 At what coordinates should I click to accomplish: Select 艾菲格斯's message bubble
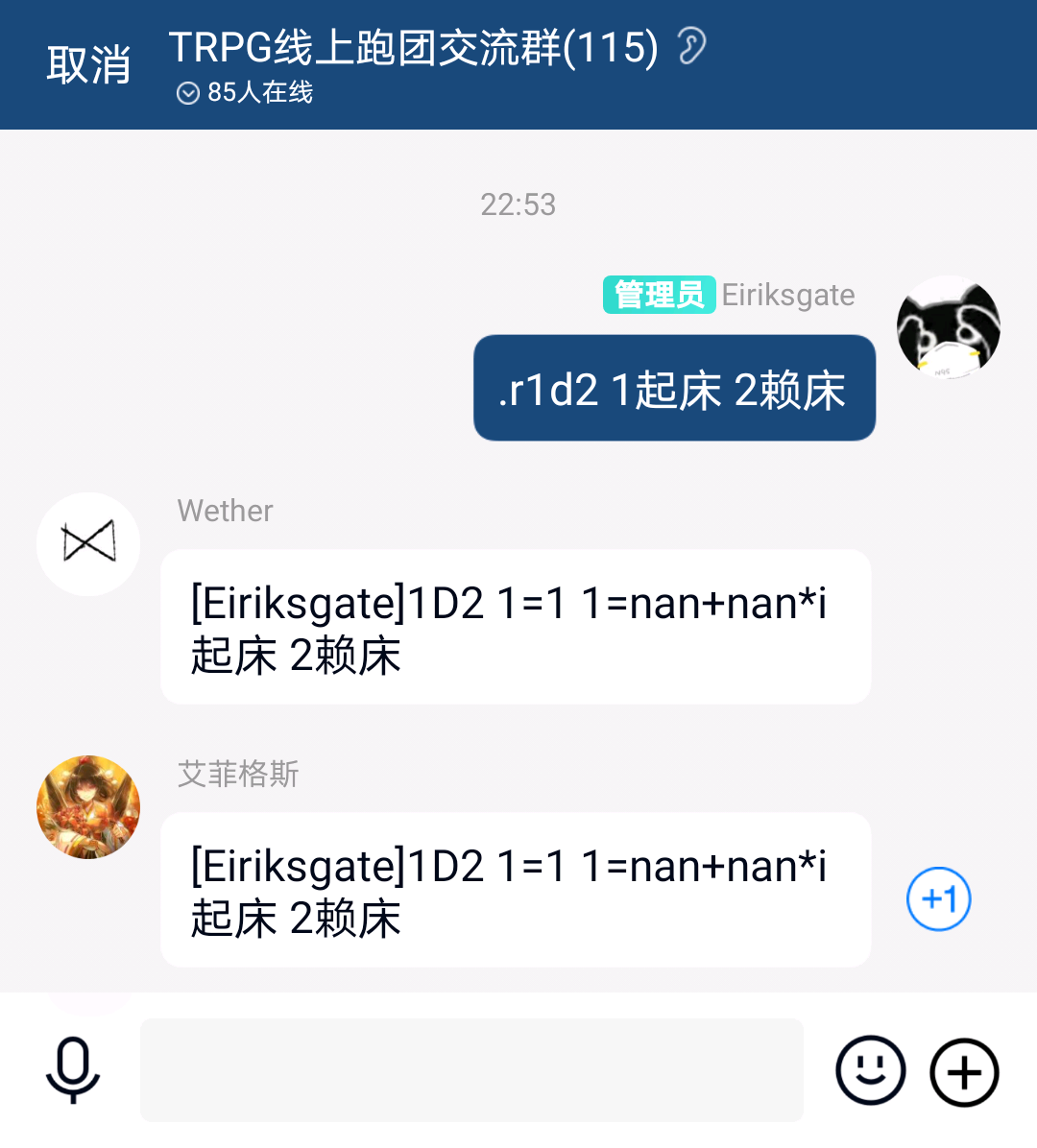coord(517,890)
